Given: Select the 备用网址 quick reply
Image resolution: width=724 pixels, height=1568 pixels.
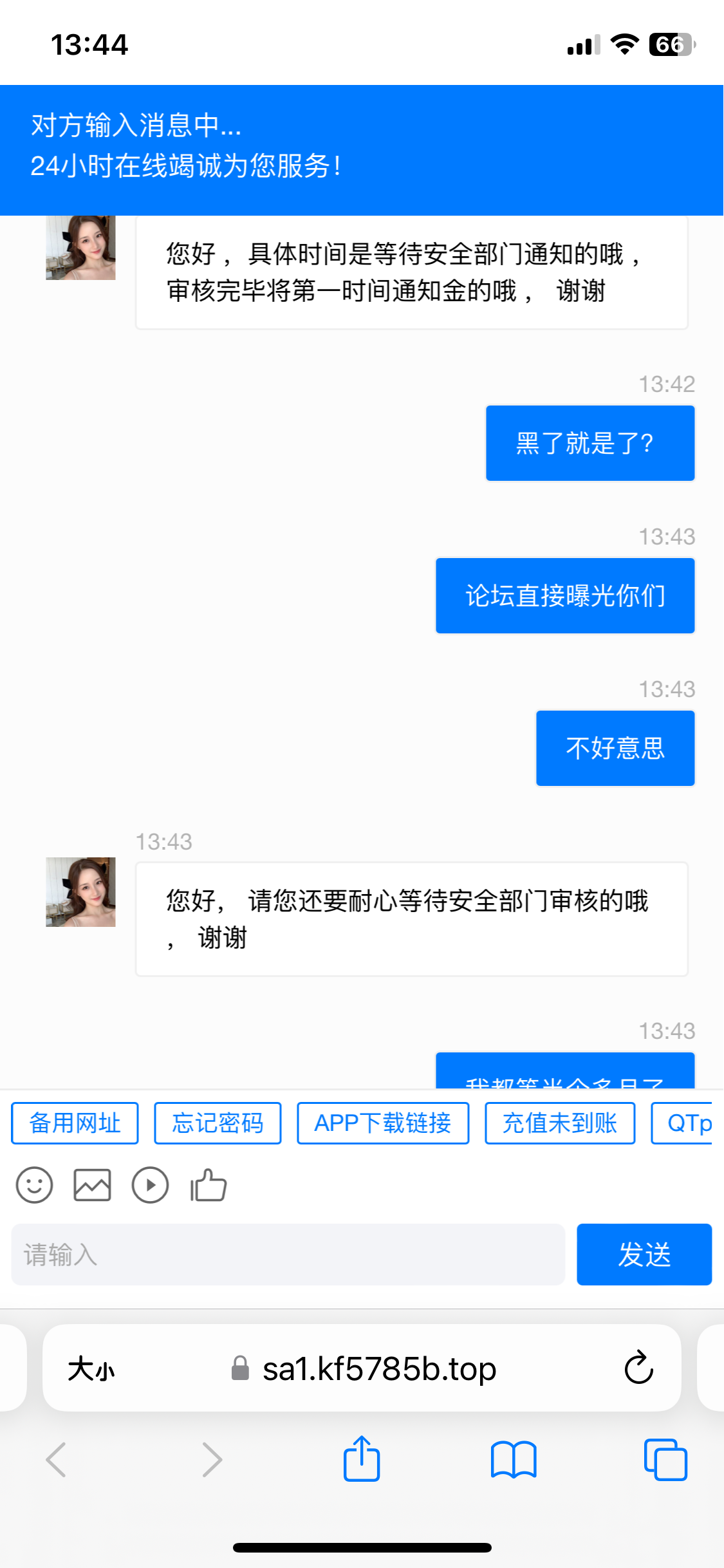Looking at the screenshot, I should (74, 1122).
